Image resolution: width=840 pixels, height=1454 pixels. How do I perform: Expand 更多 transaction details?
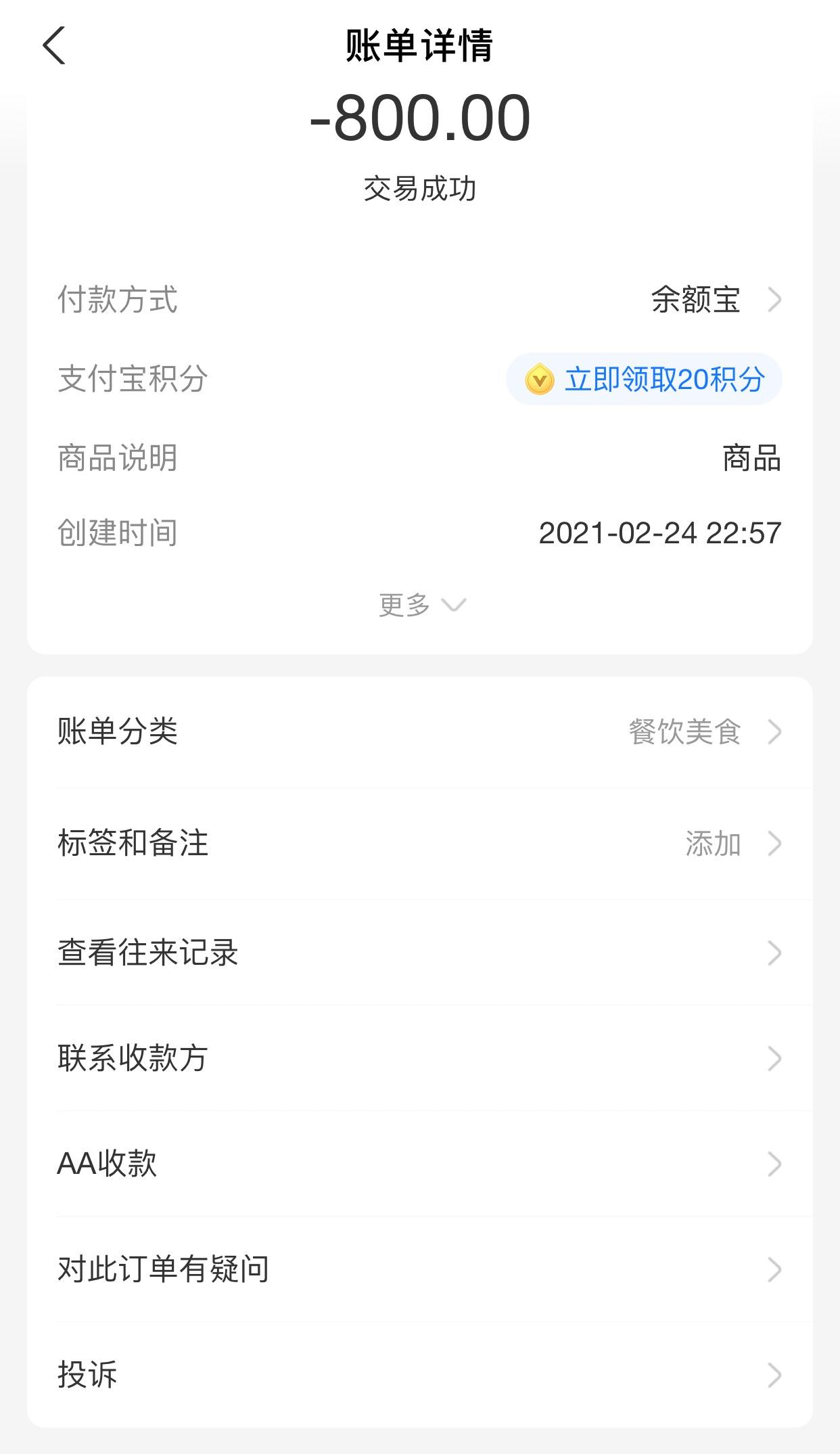click(x=421, y=604)
